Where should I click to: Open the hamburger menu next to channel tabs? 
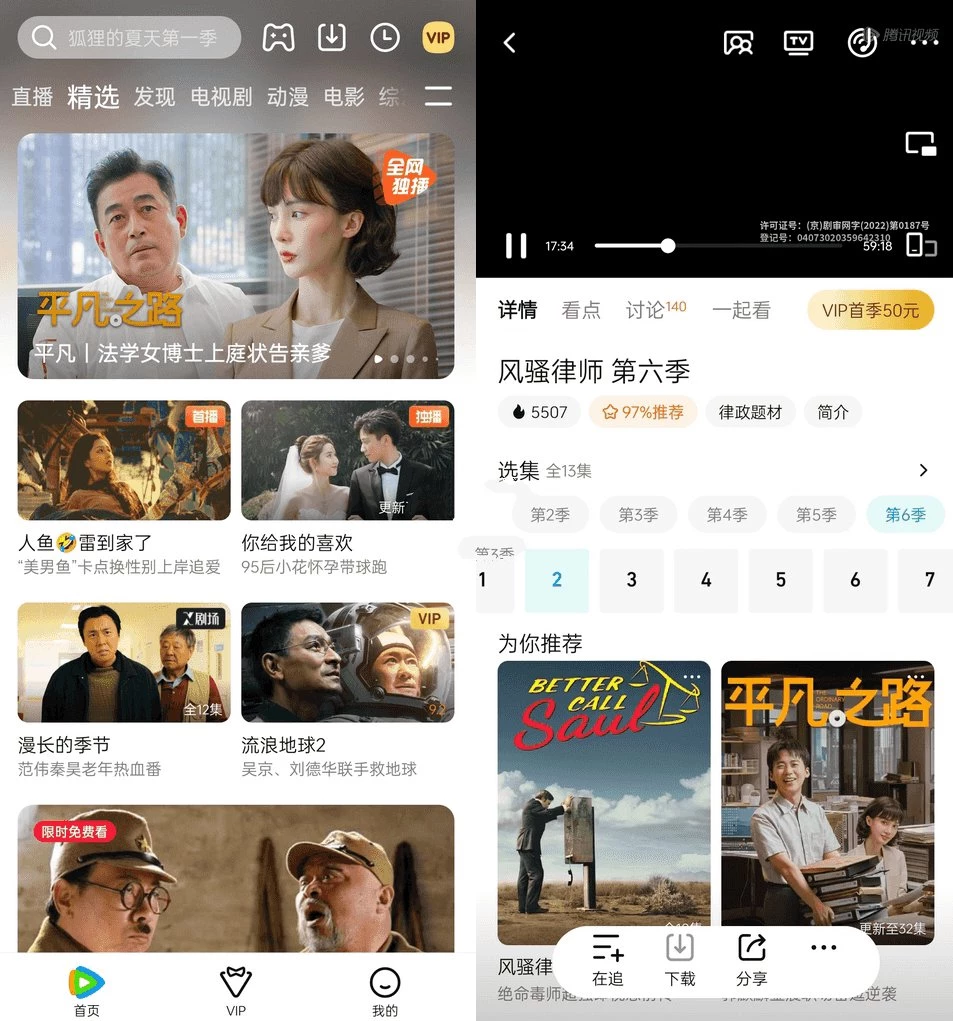[438, 97]
